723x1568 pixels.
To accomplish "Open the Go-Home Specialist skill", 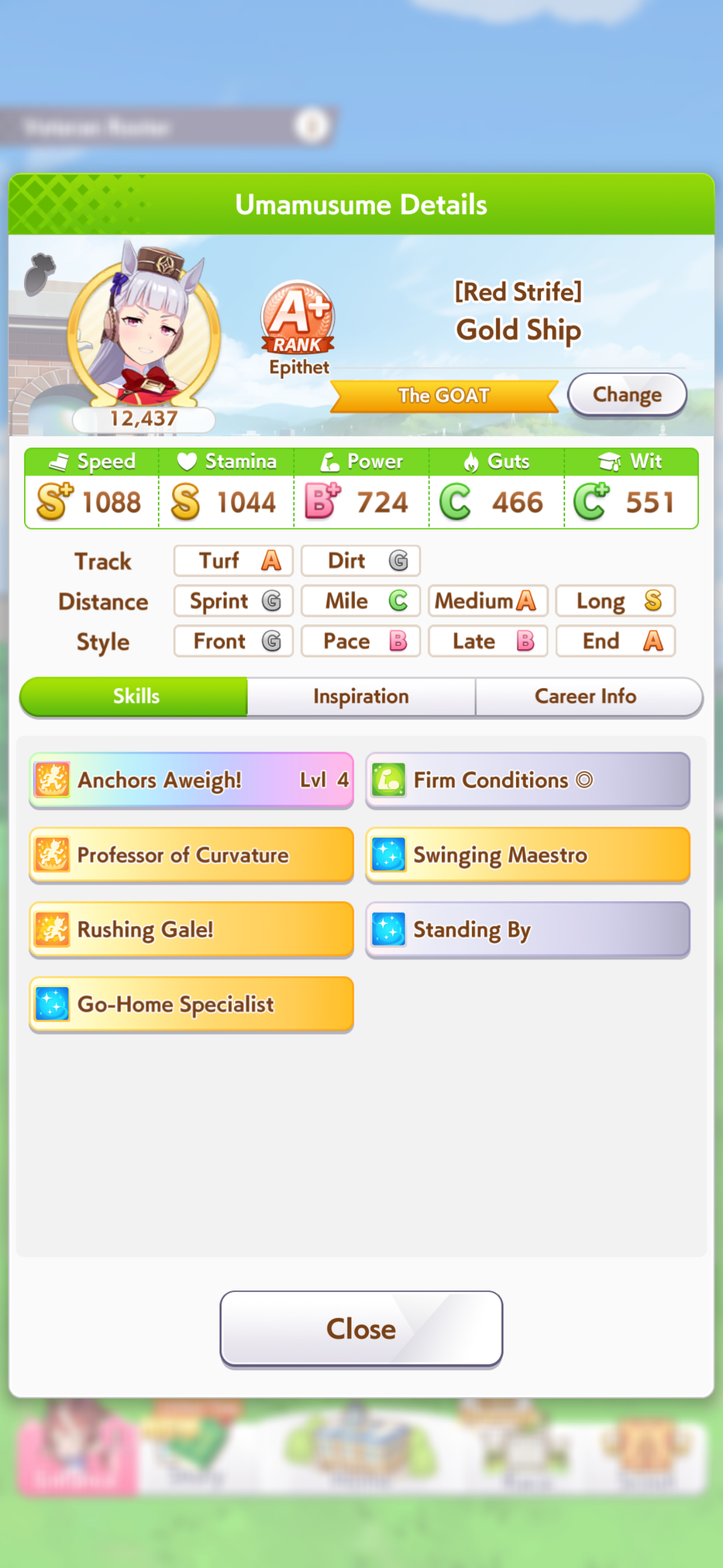I will point(191,1004).
